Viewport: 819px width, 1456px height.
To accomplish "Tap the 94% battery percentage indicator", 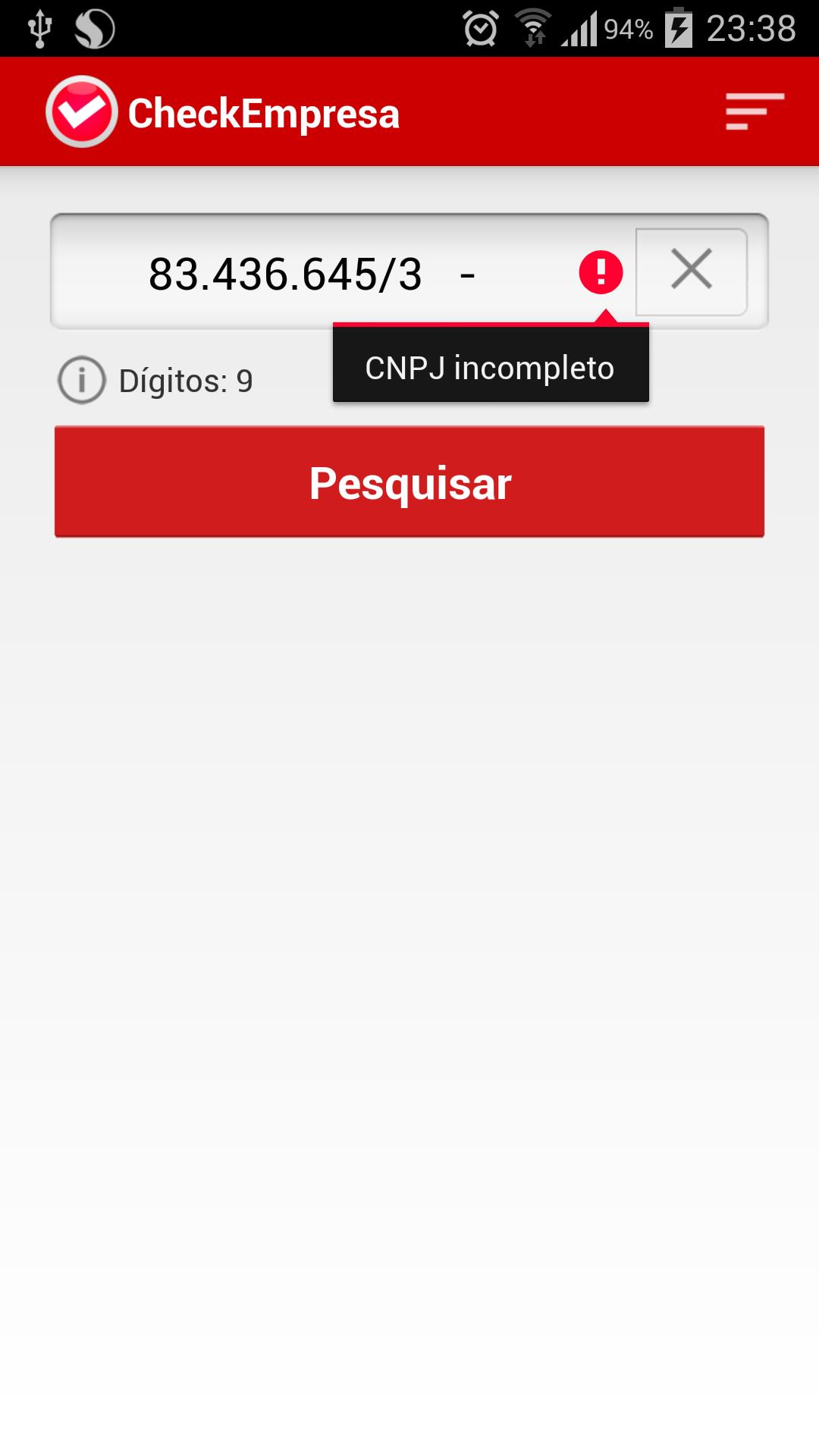I will pos(629,27).
